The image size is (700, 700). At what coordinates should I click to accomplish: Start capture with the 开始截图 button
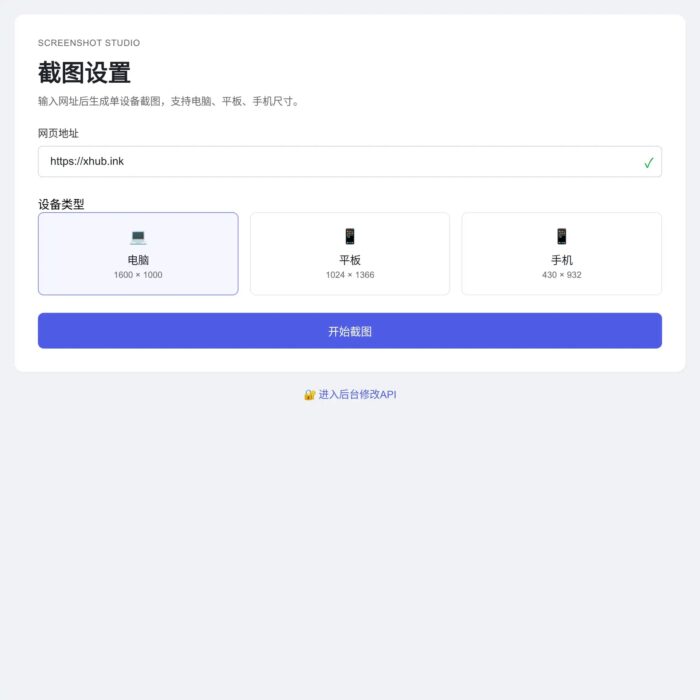(x=350, y=331)
